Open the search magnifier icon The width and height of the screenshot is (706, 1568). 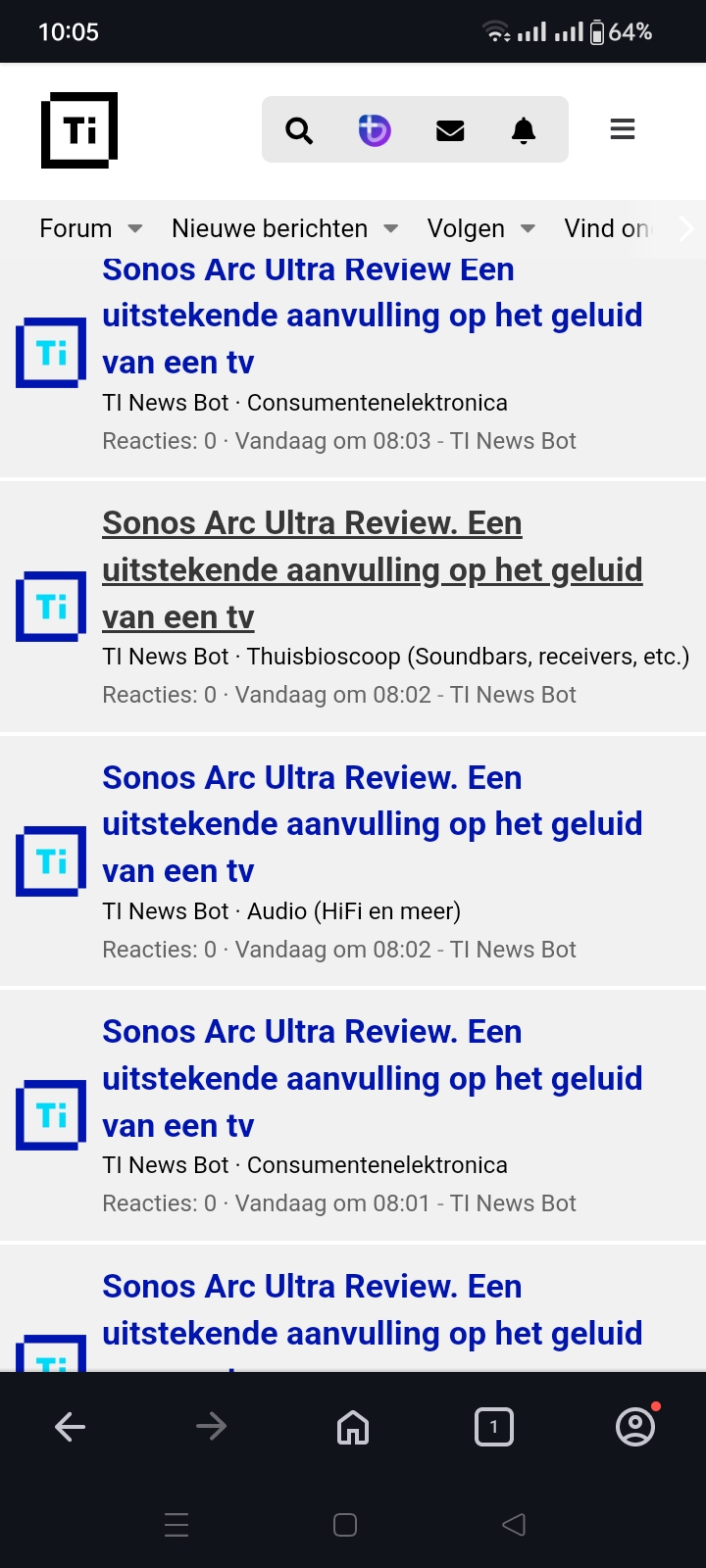(x=299, y=130)
